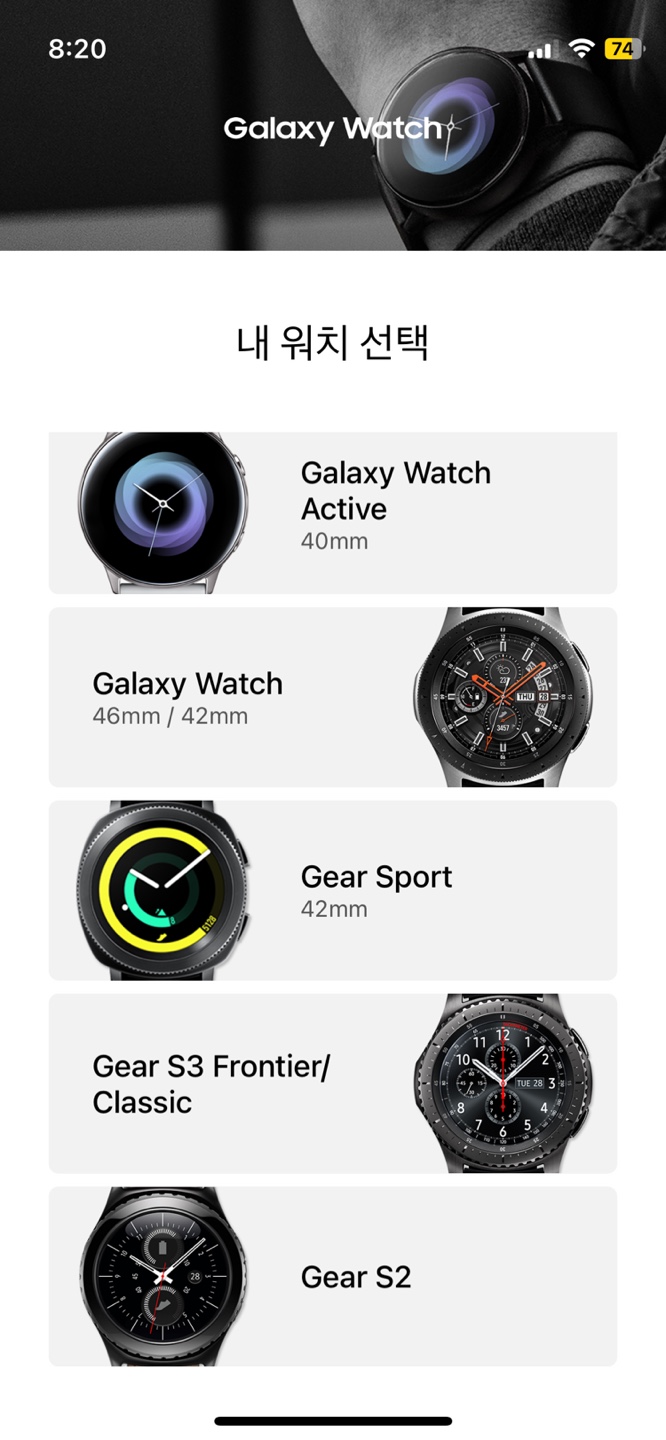This screenshot has width=666, height=1440.
Task: Open the Gear S2 option
Action: pos(332,1276)
